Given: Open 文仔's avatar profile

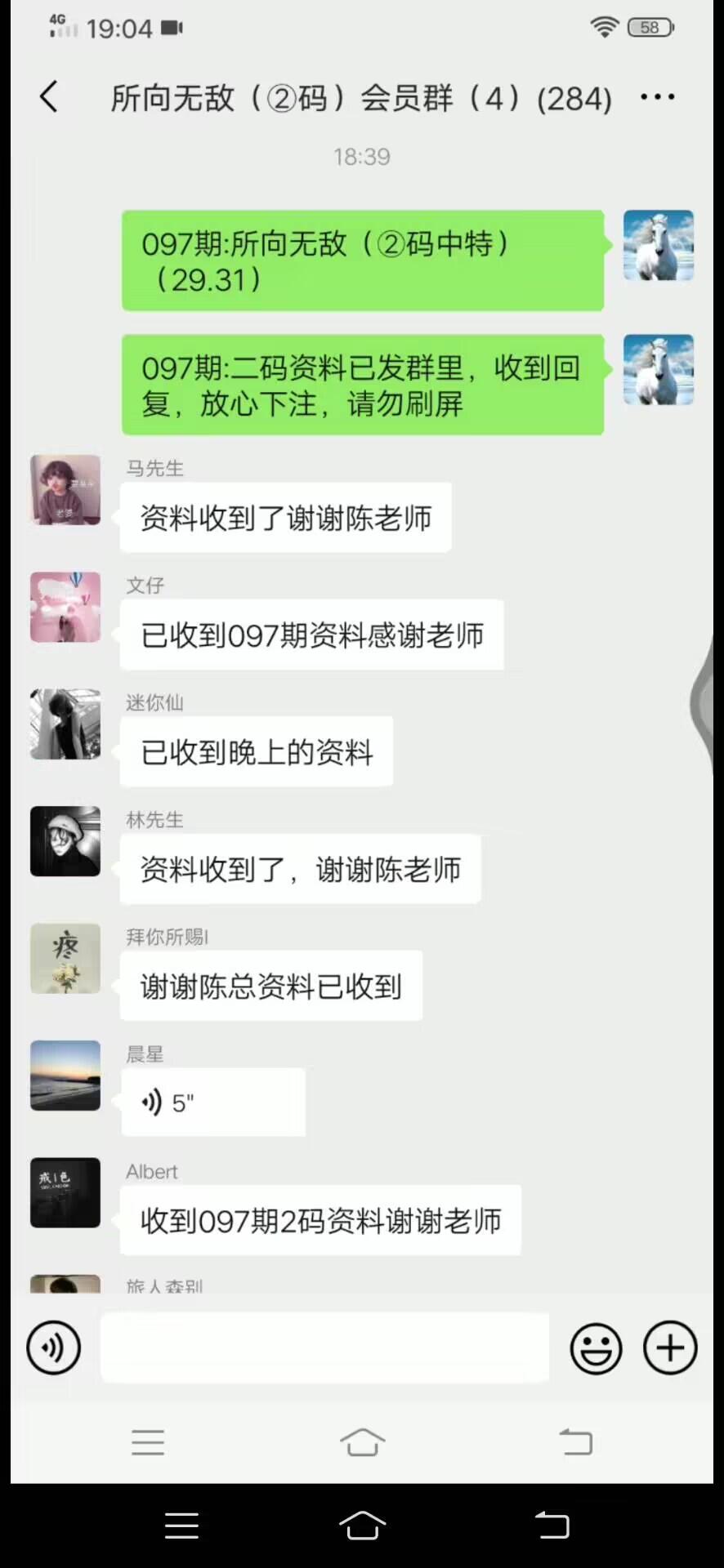Looking at the screenshot, I should click(x=65, y=607).
